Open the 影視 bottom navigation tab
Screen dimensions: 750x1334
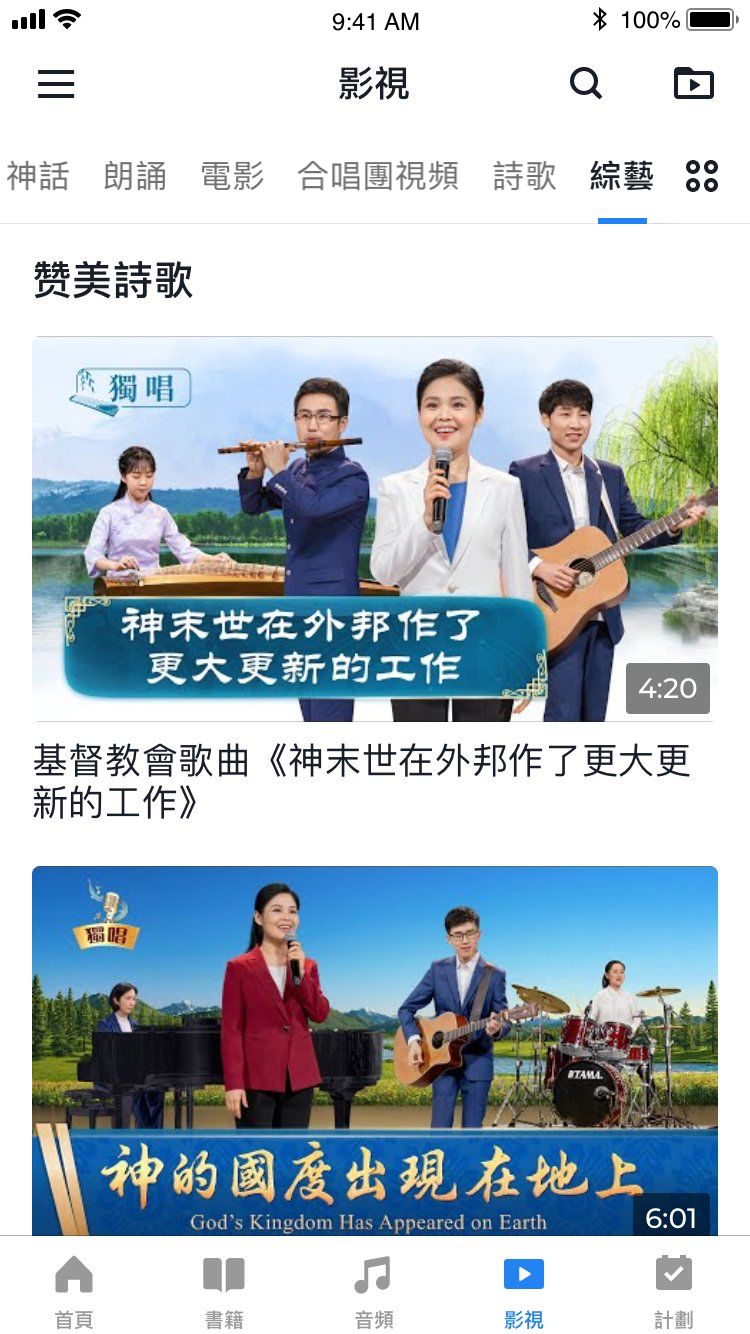pos(524,1290)
